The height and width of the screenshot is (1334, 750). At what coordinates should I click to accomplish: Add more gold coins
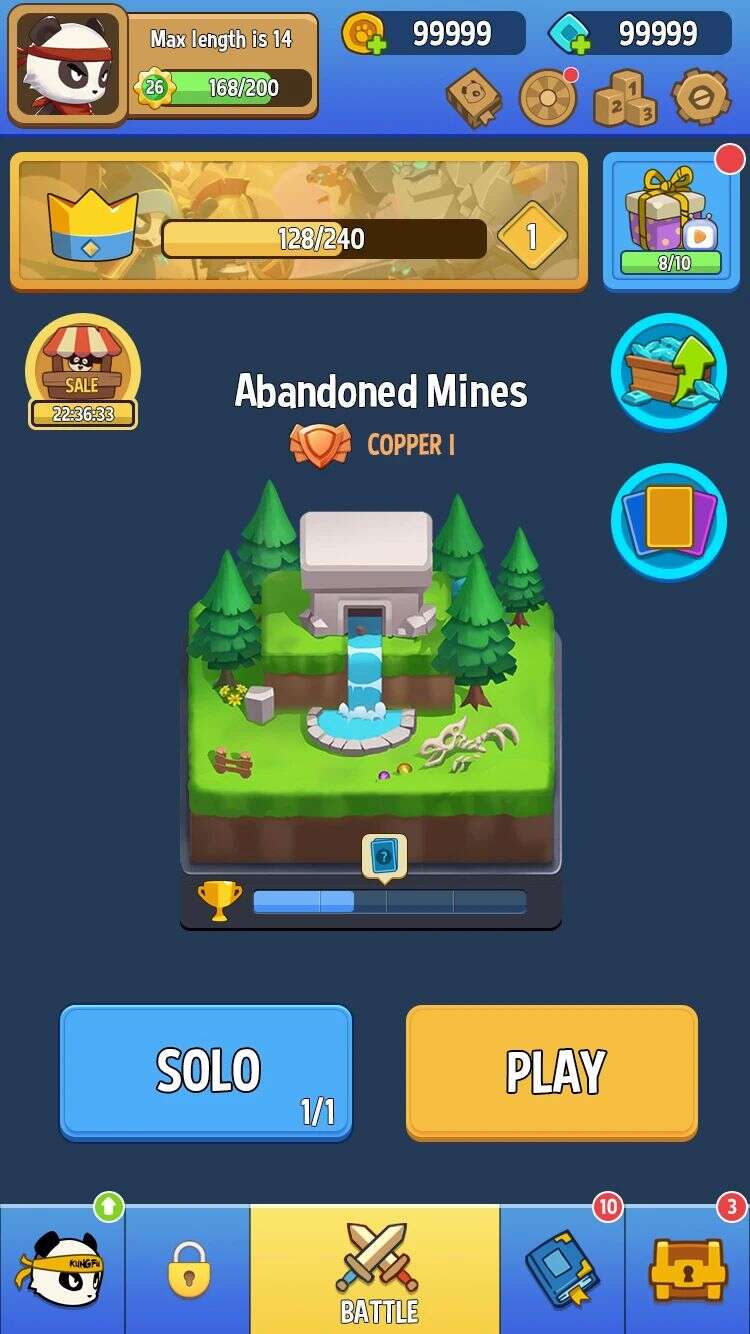pyautogui.click(x=362, y=35)
